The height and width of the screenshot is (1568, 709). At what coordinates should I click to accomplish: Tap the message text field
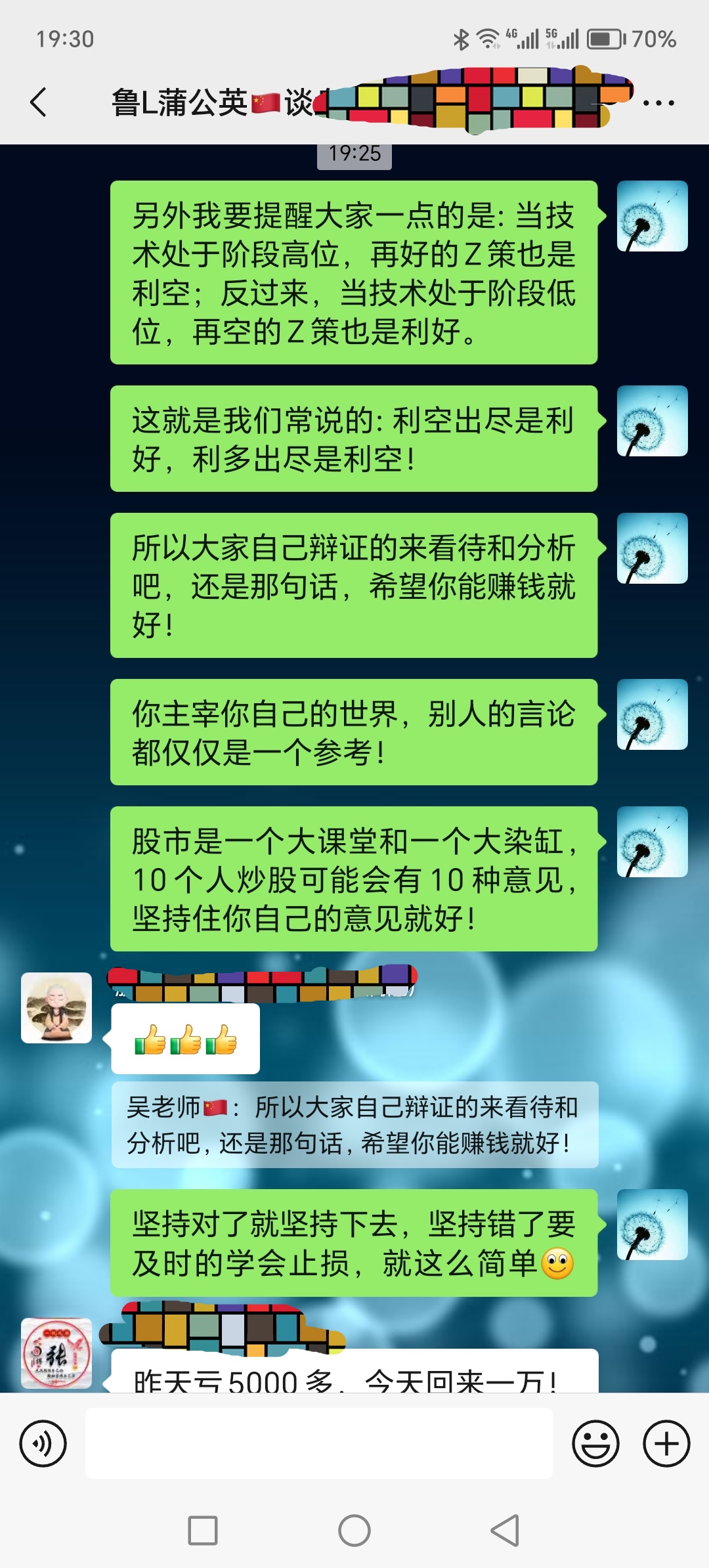318,1443
